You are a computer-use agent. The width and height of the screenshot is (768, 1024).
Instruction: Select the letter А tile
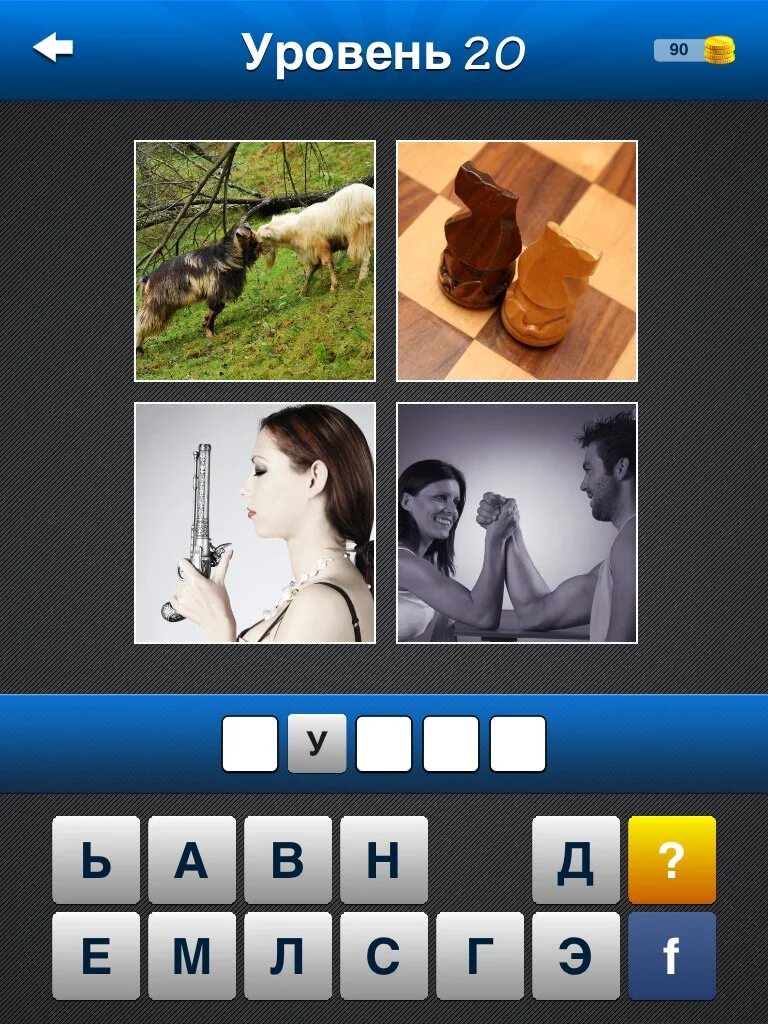point(191,860)
